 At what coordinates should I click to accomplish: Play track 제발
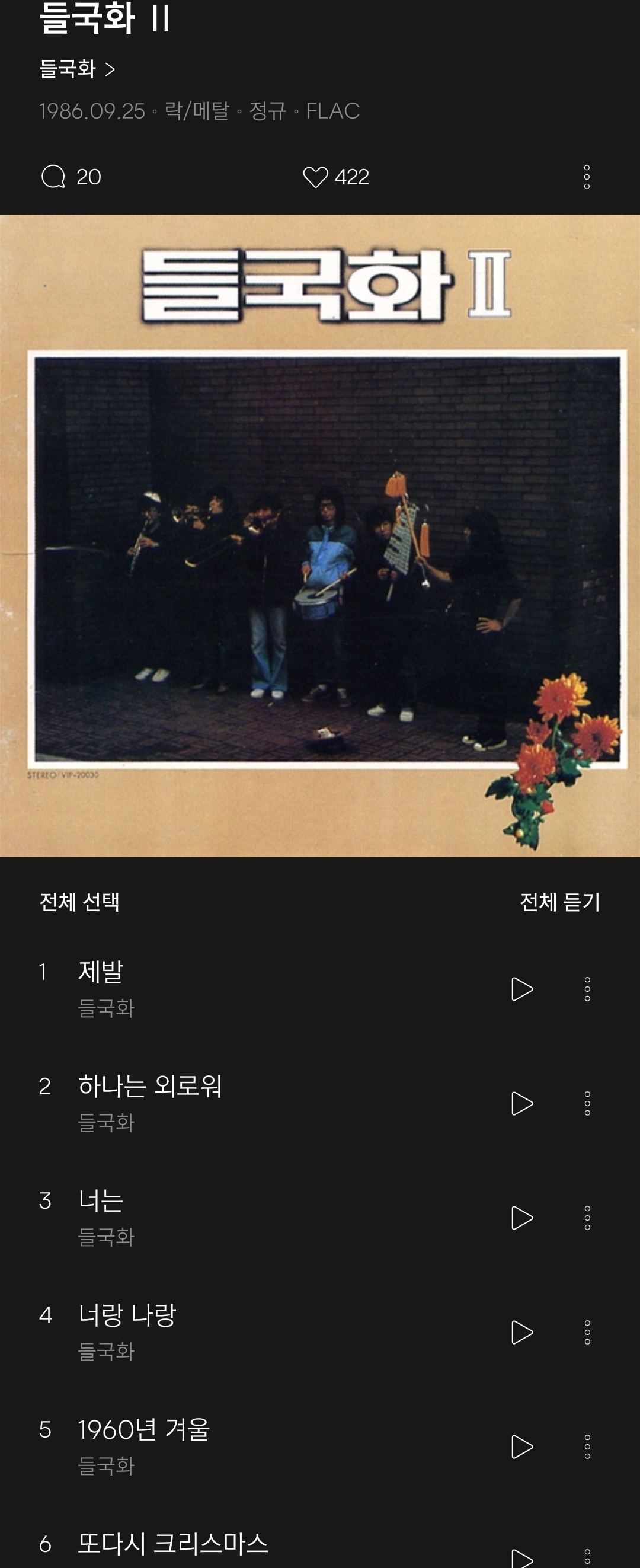coord(521,989)
